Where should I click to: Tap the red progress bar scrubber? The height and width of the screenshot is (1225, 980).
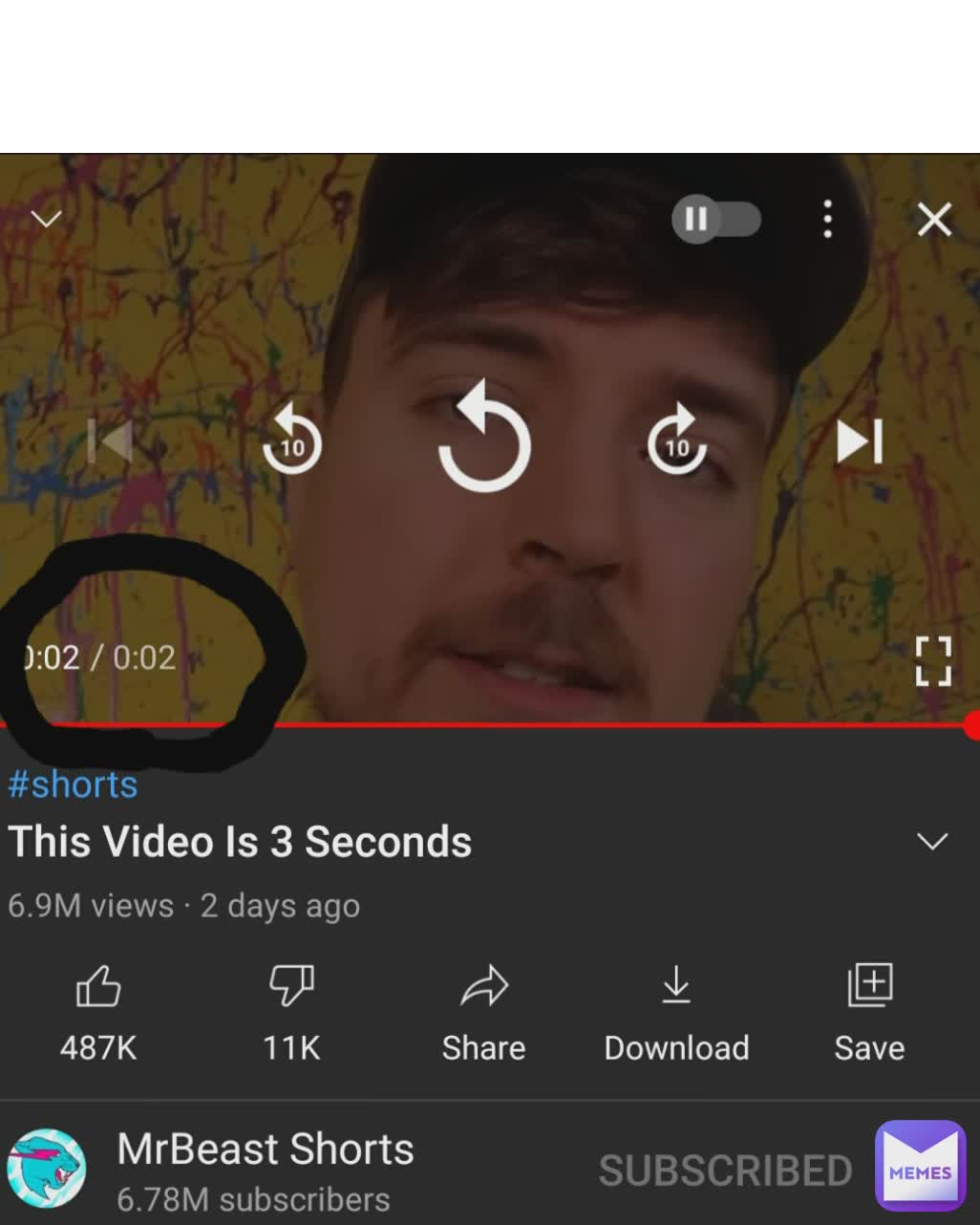971,725
